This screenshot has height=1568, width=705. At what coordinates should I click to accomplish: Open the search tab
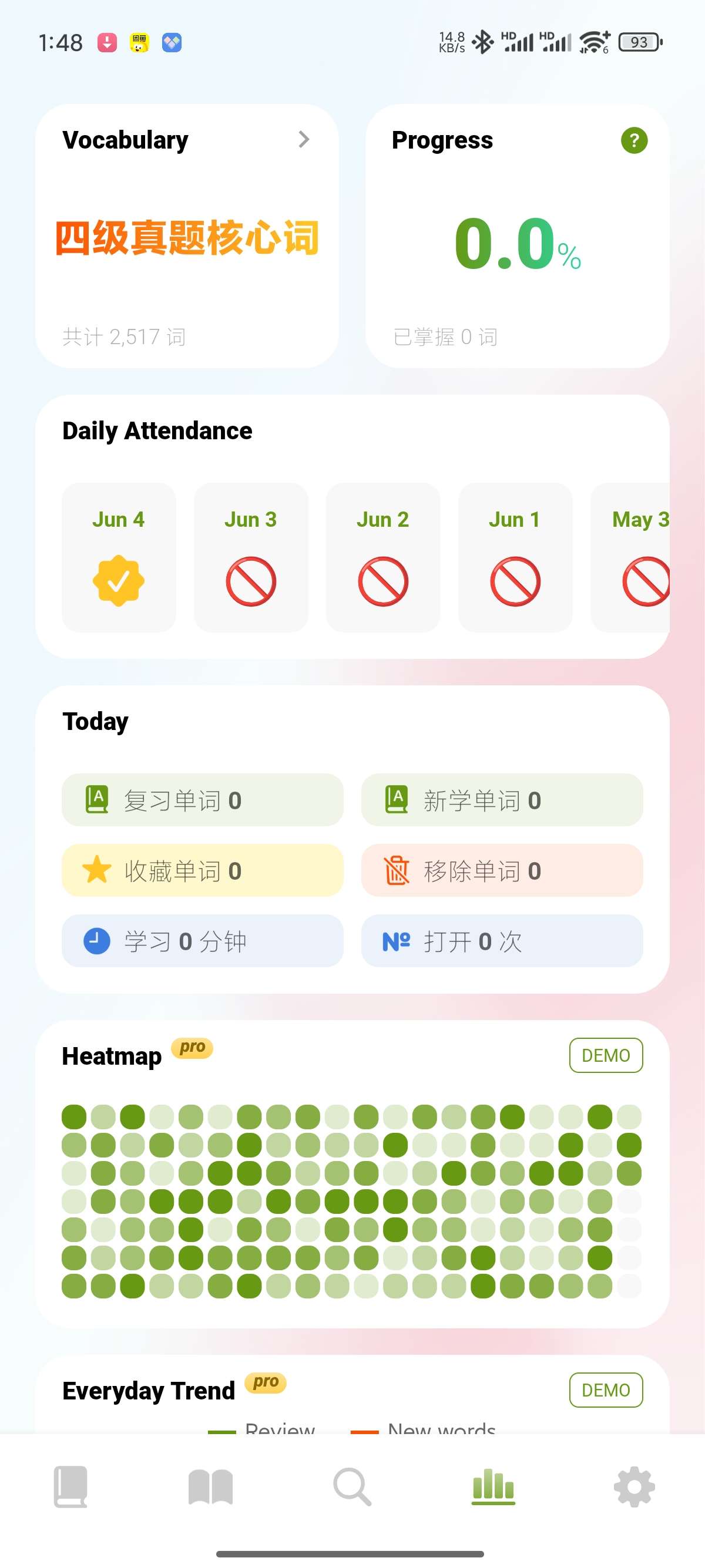point(352,1486)
